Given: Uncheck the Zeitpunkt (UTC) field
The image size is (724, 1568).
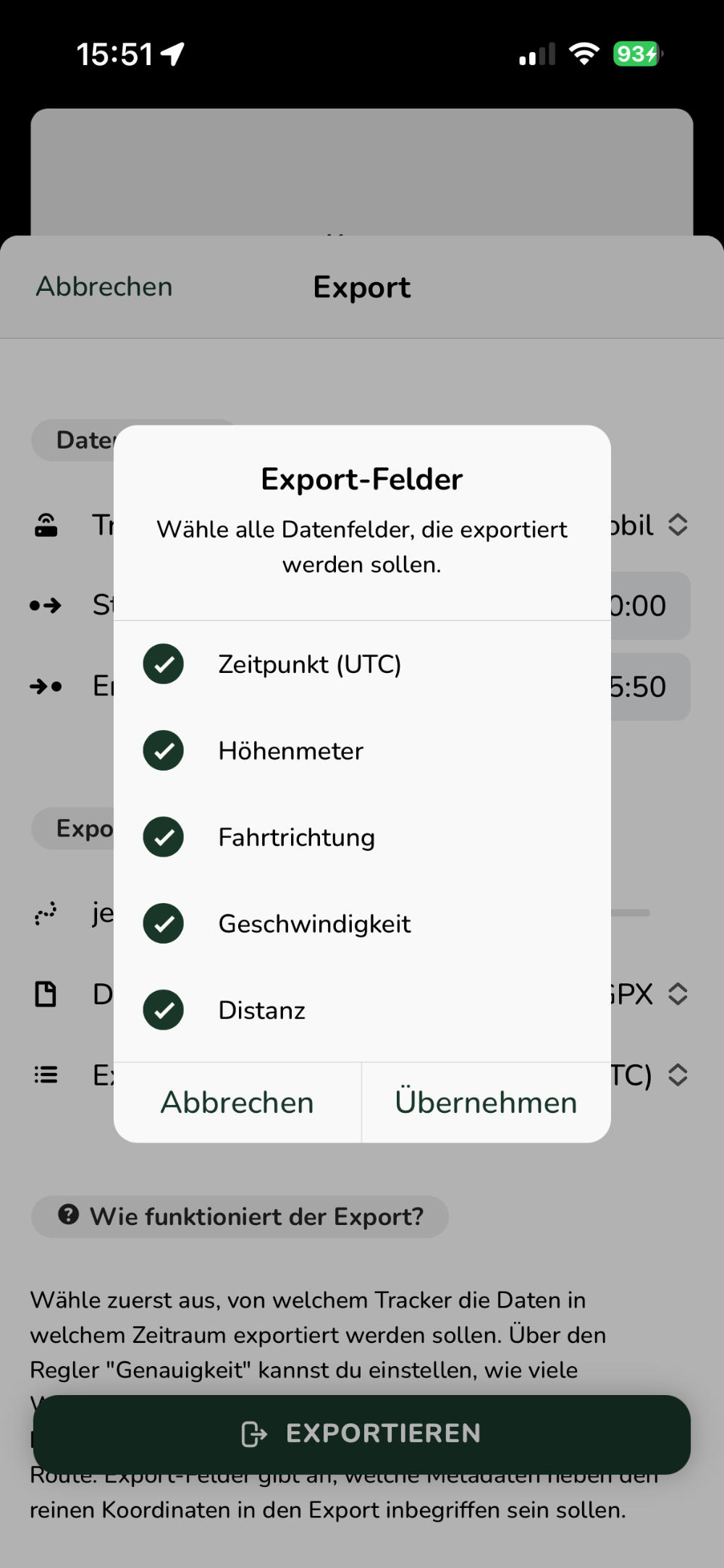Looking at the screenshot, I should 164,664.
